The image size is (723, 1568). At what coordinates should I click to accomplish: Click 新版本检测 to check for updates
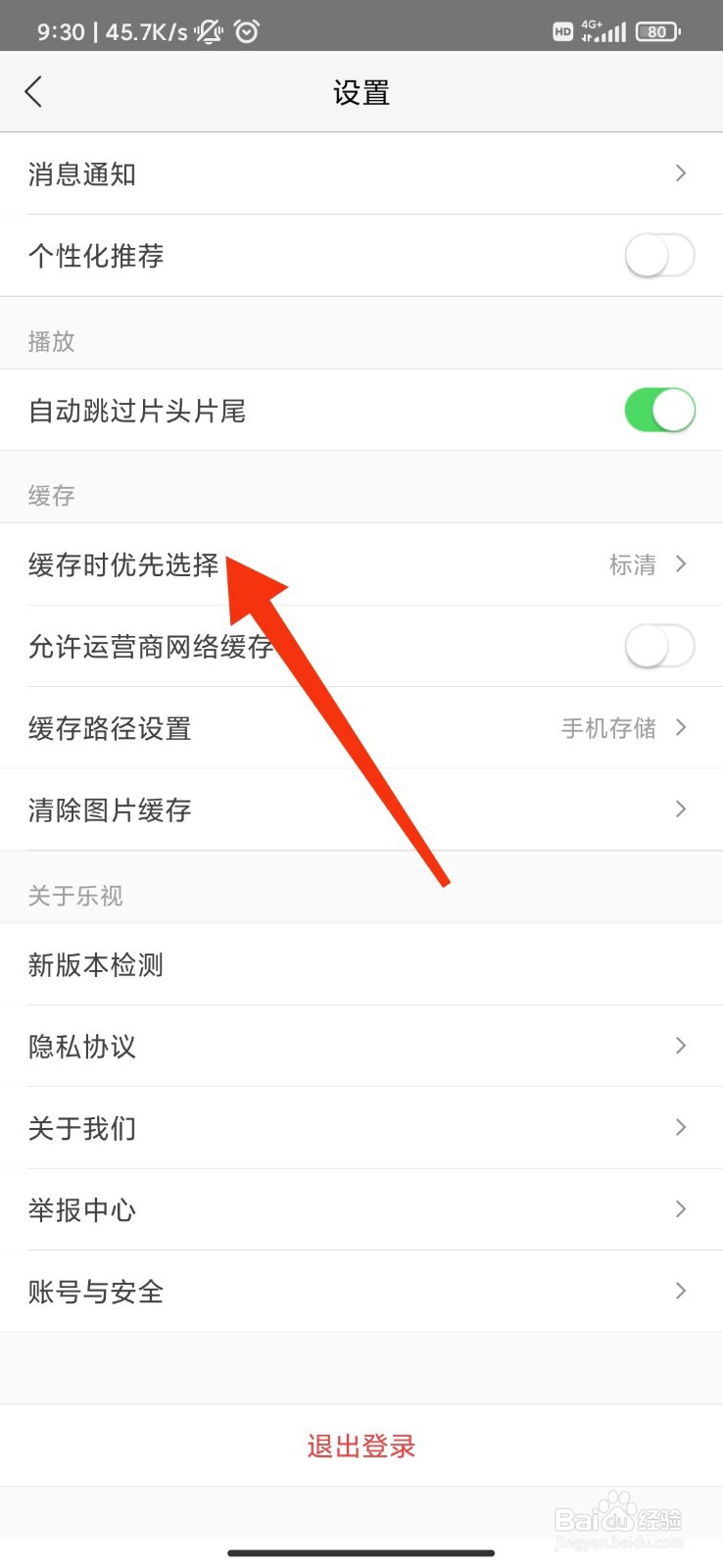[x=361, y=964]
